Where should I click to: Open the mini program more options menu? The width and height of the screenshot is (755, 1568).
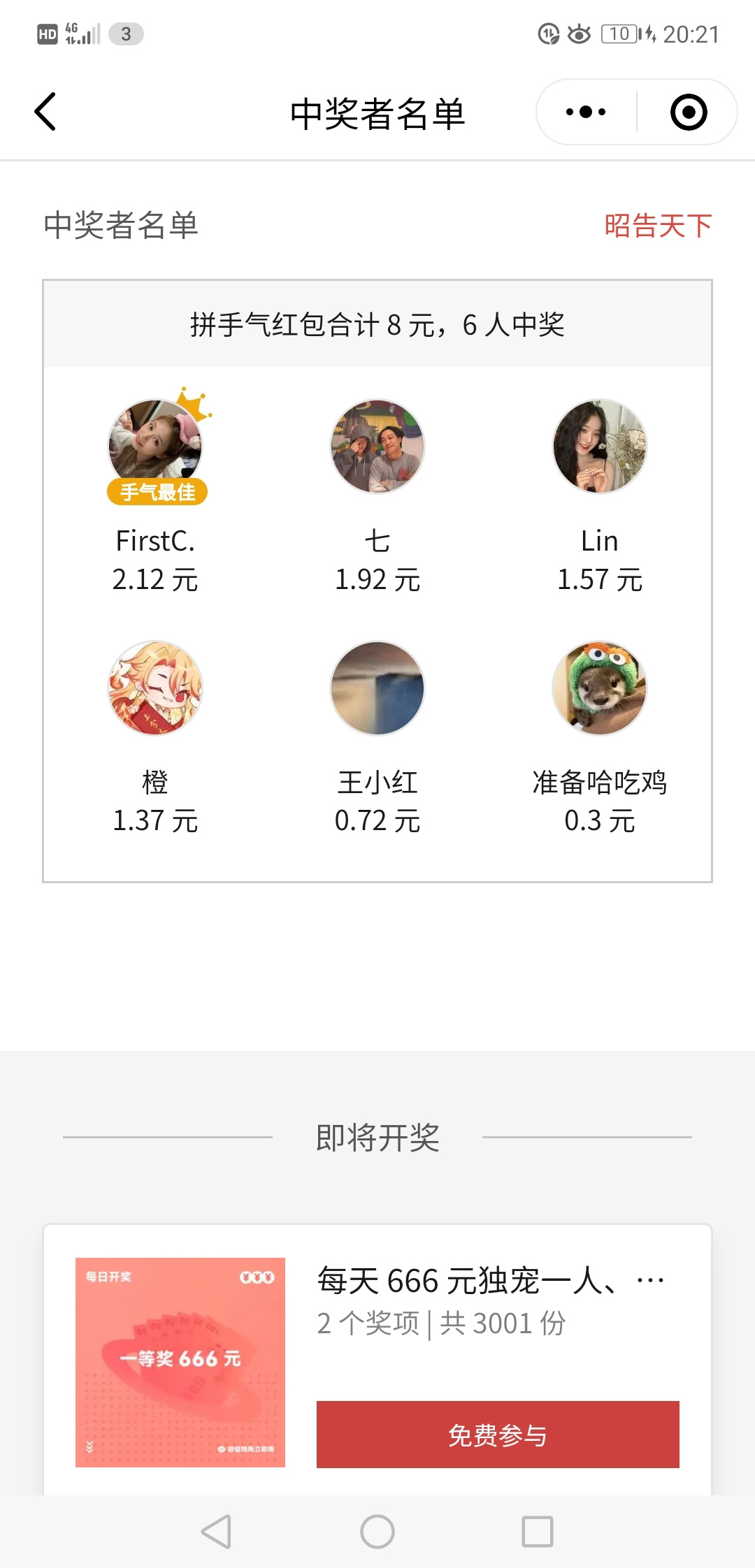tap(586, 112)
